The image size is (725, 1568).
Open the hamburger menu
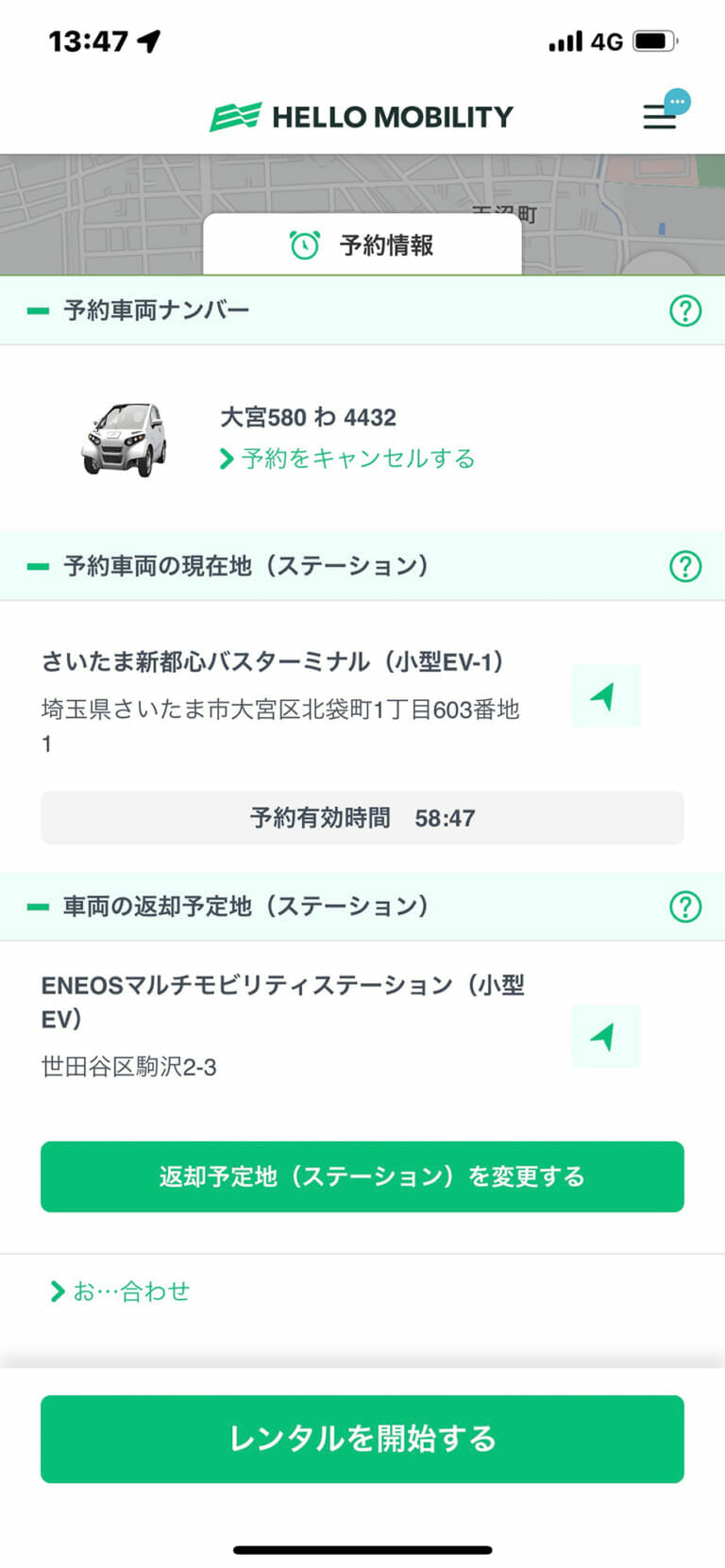pyautogui.click(x=660, y=116)
